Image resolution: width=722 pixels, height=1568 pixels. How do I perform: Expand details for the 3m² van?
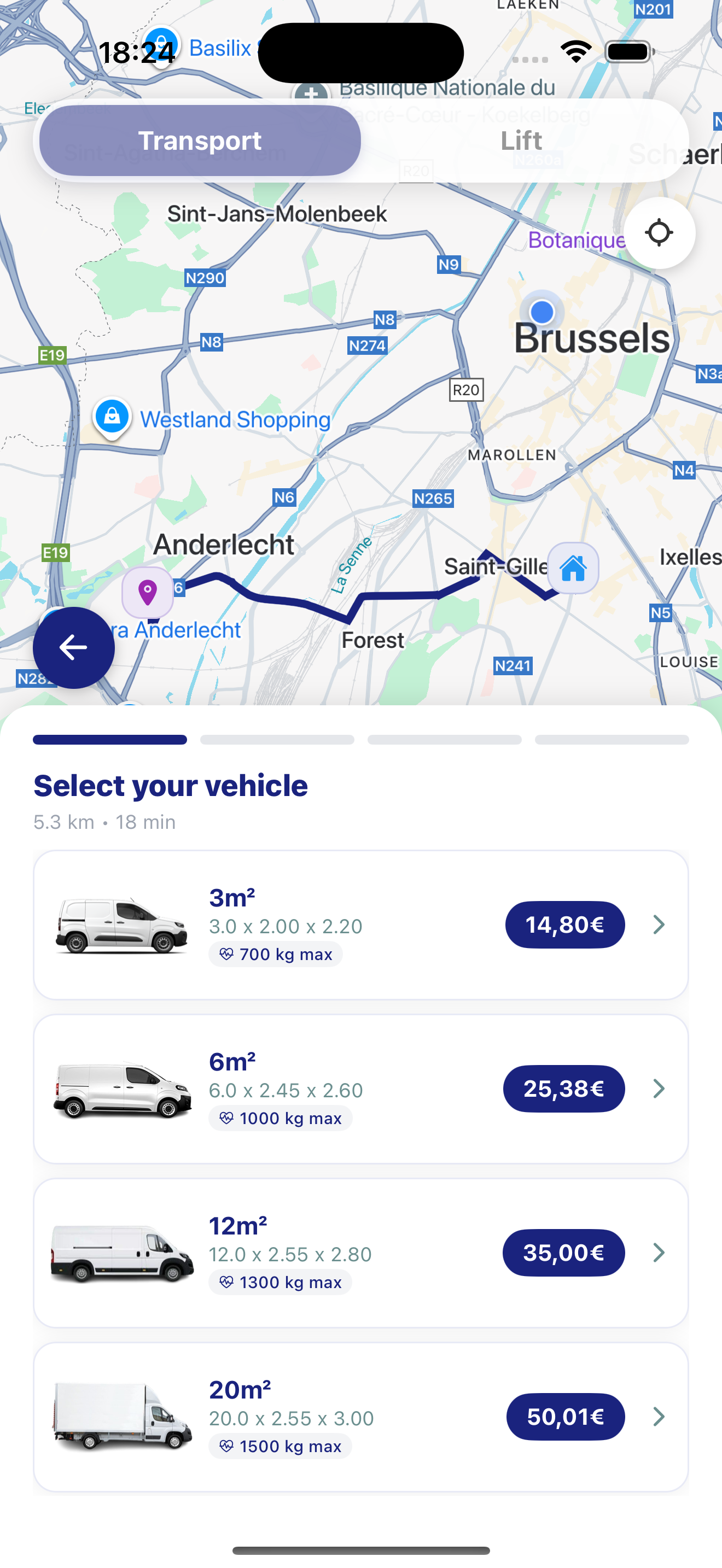coord(658,924)
